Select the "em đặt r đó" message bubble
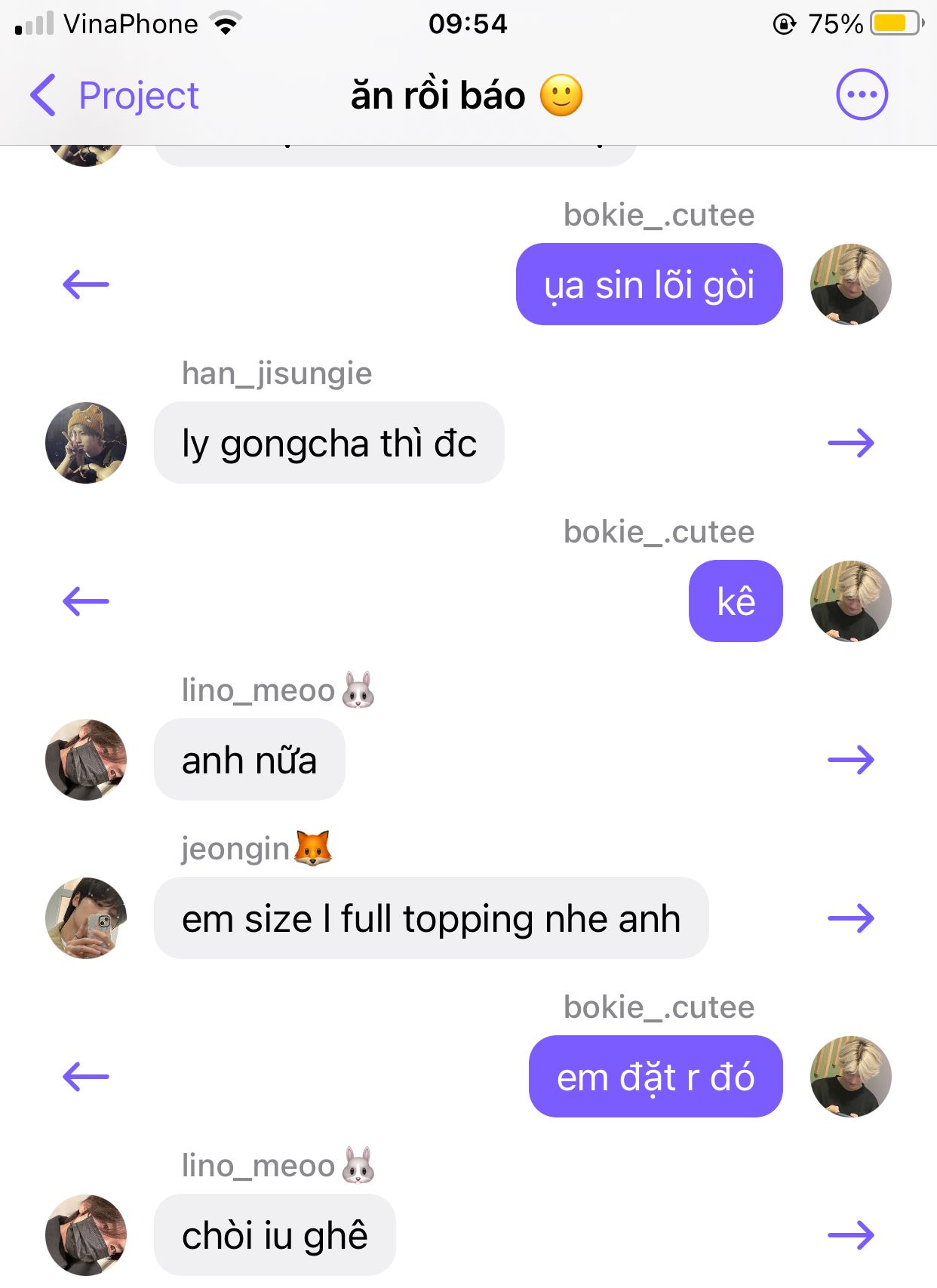 coord(655,1077)
